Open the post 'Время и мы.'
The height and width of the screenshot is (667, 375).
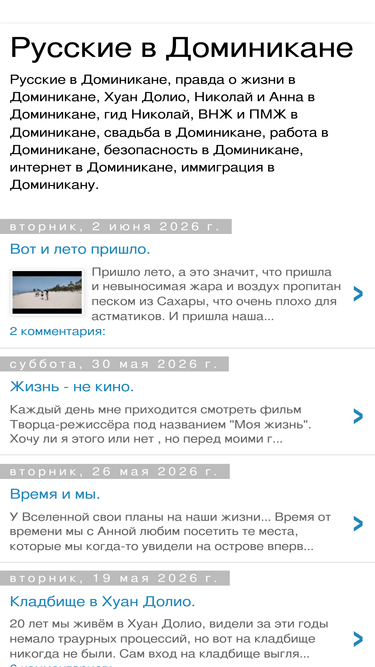tap(55, 494)
